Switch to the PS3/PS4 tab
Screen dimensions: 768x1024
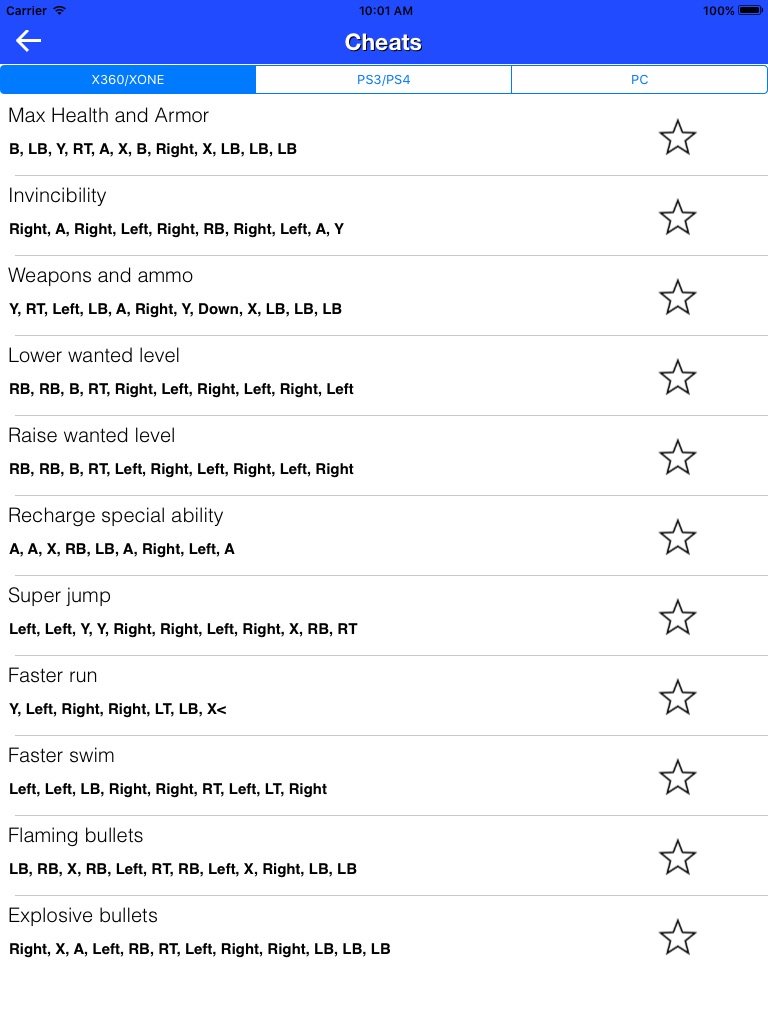(384, 80)
